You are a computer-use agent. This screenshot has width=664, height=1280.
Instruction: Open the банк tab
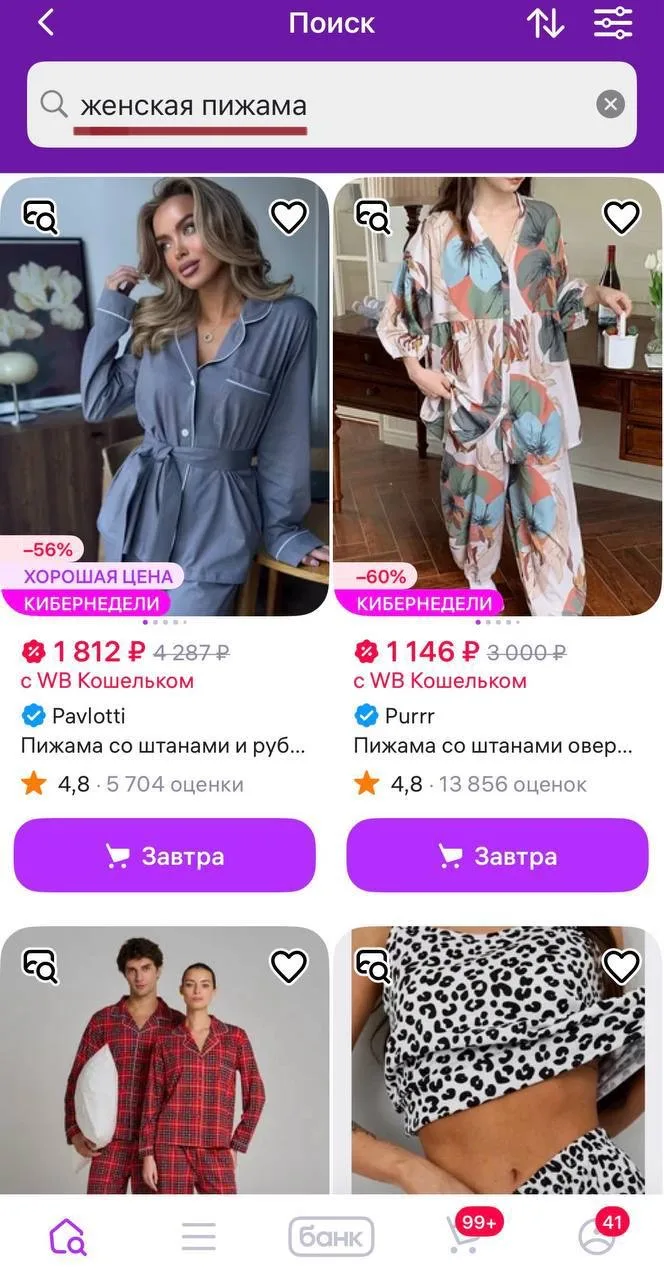[x=331, y=1237]
